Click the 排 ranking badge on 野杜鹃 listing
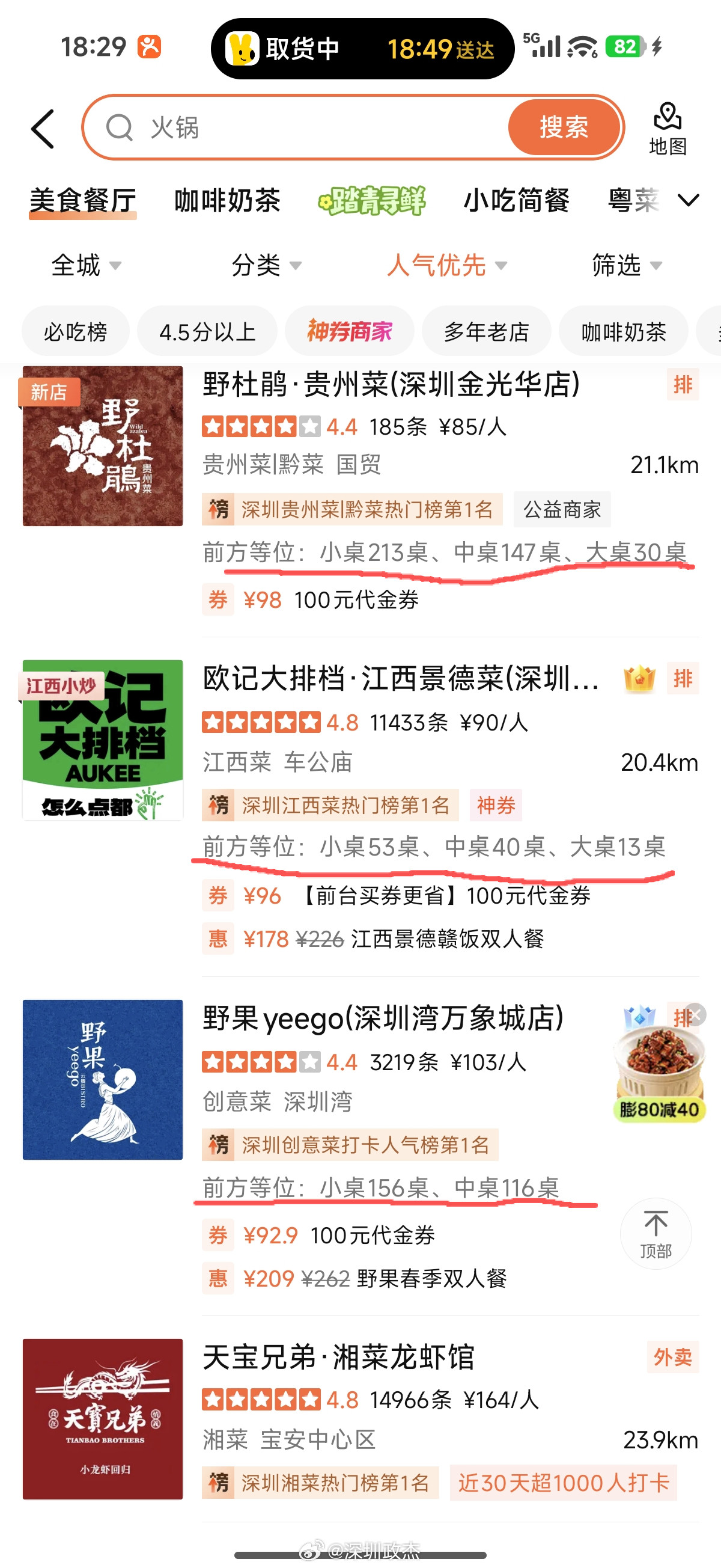This screenshot has height=1568, width=721. [683, 385]
